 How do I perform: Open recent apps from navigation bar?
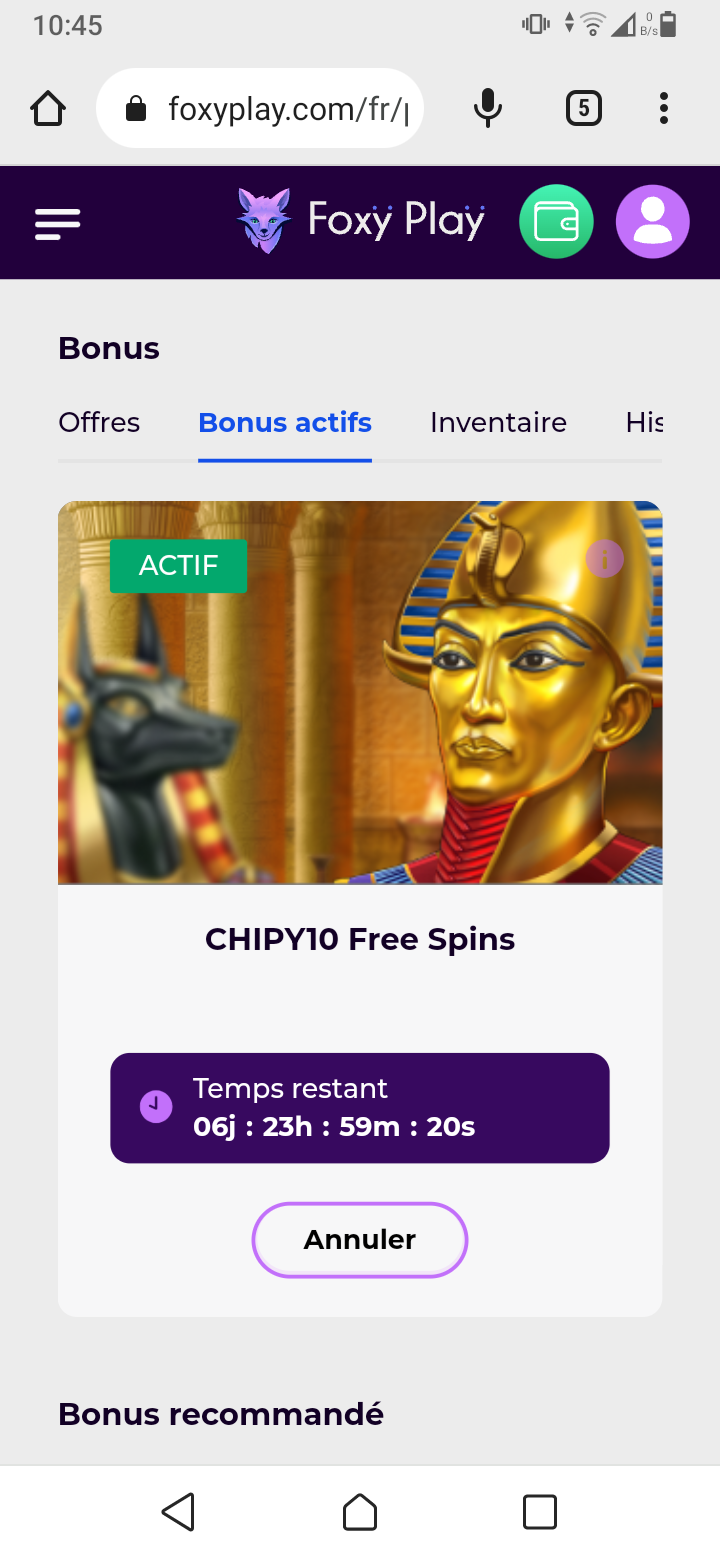[540, 1512]
